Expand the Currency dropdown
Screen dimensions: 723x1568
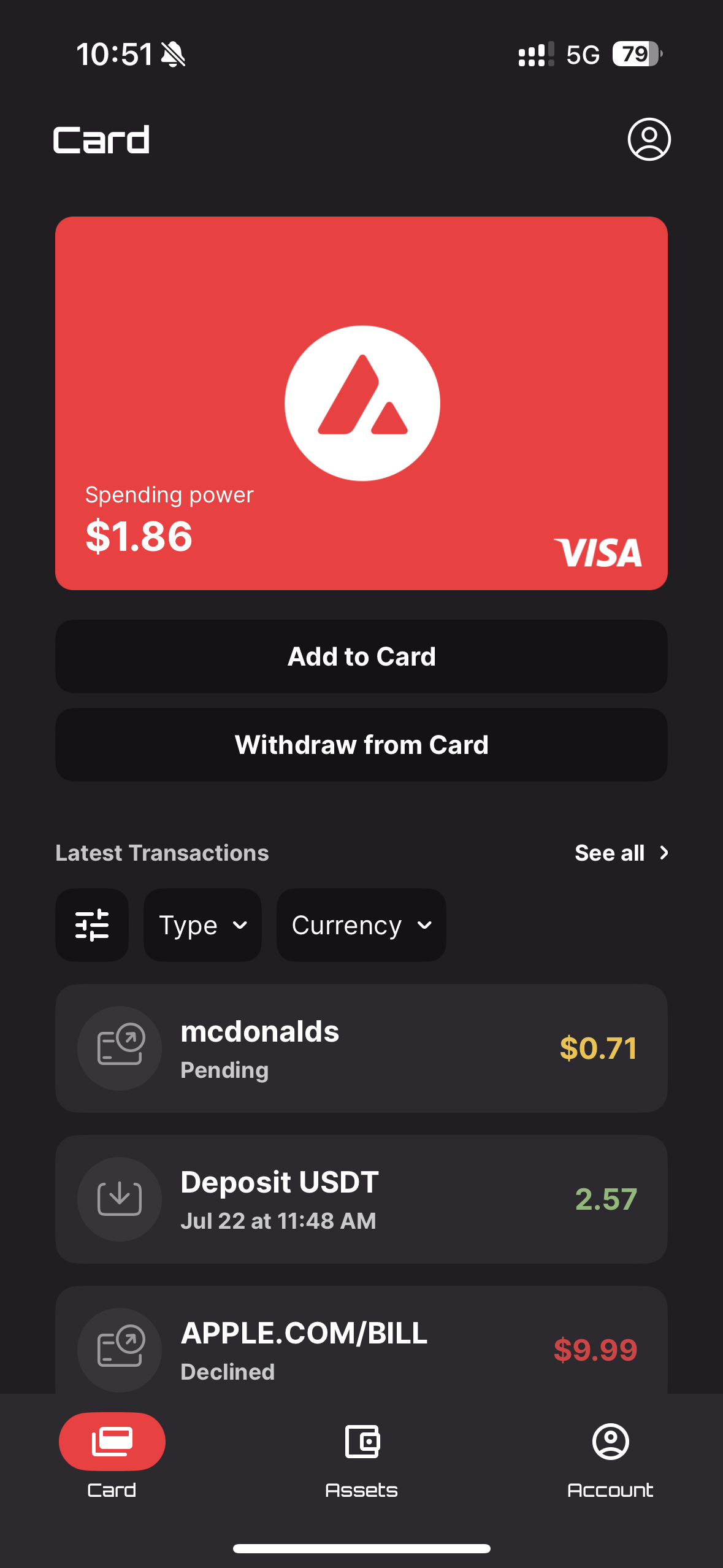361,925
